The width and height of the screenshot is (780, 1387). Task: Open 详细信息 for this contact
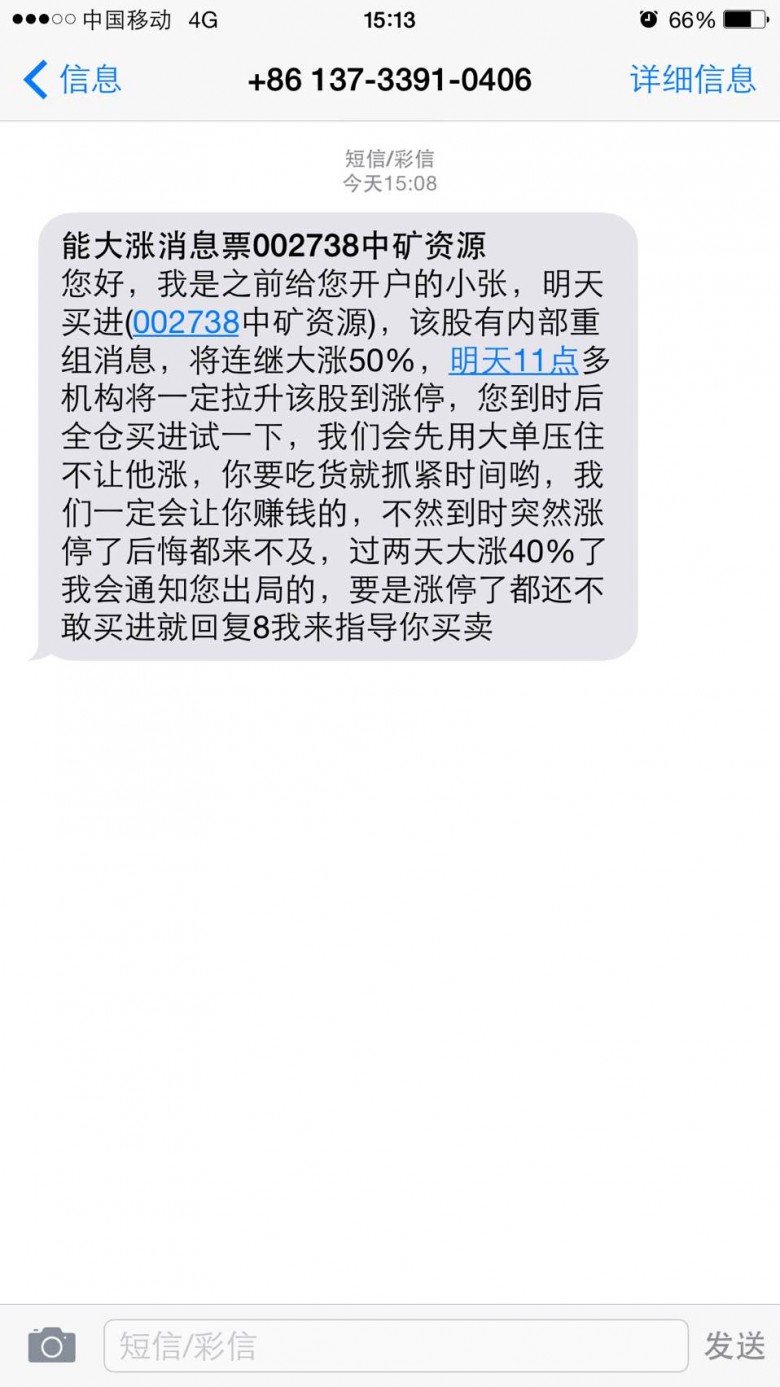click(x=693, y=79)
